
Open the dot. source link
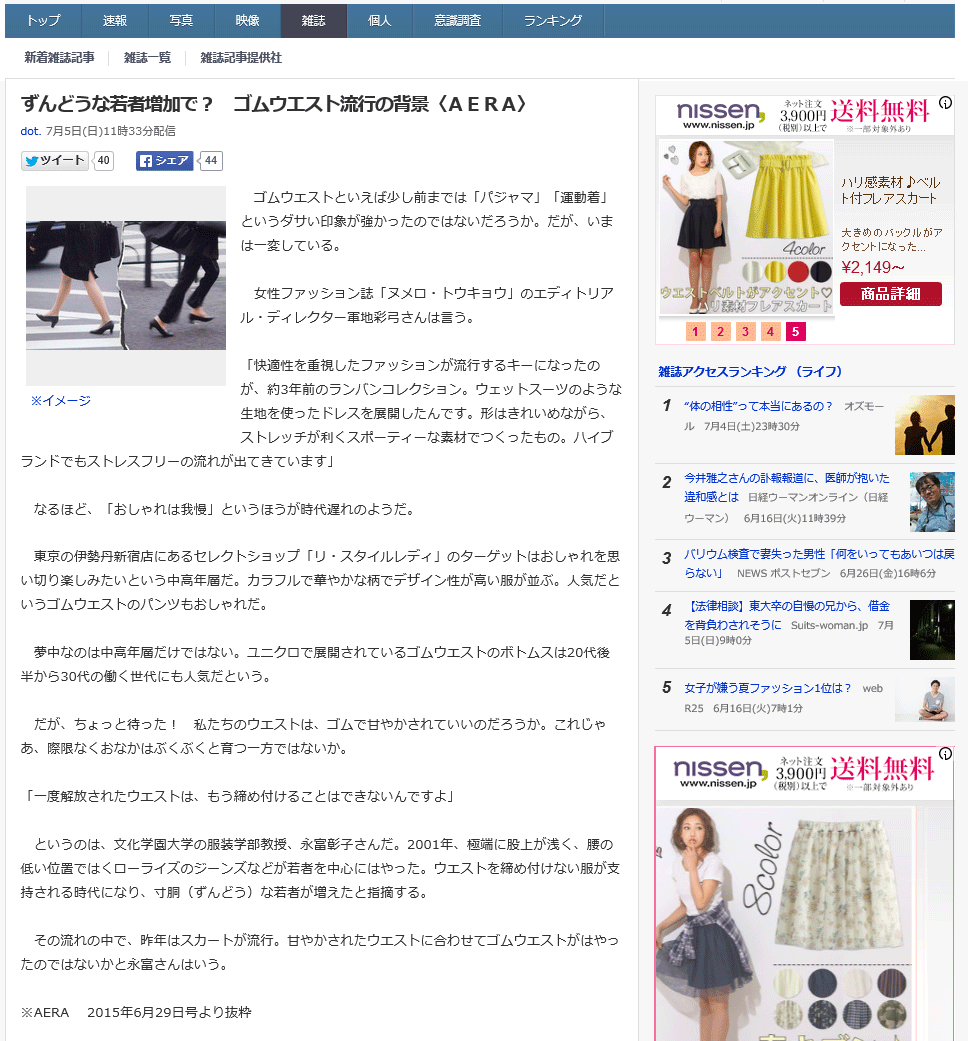30,131
